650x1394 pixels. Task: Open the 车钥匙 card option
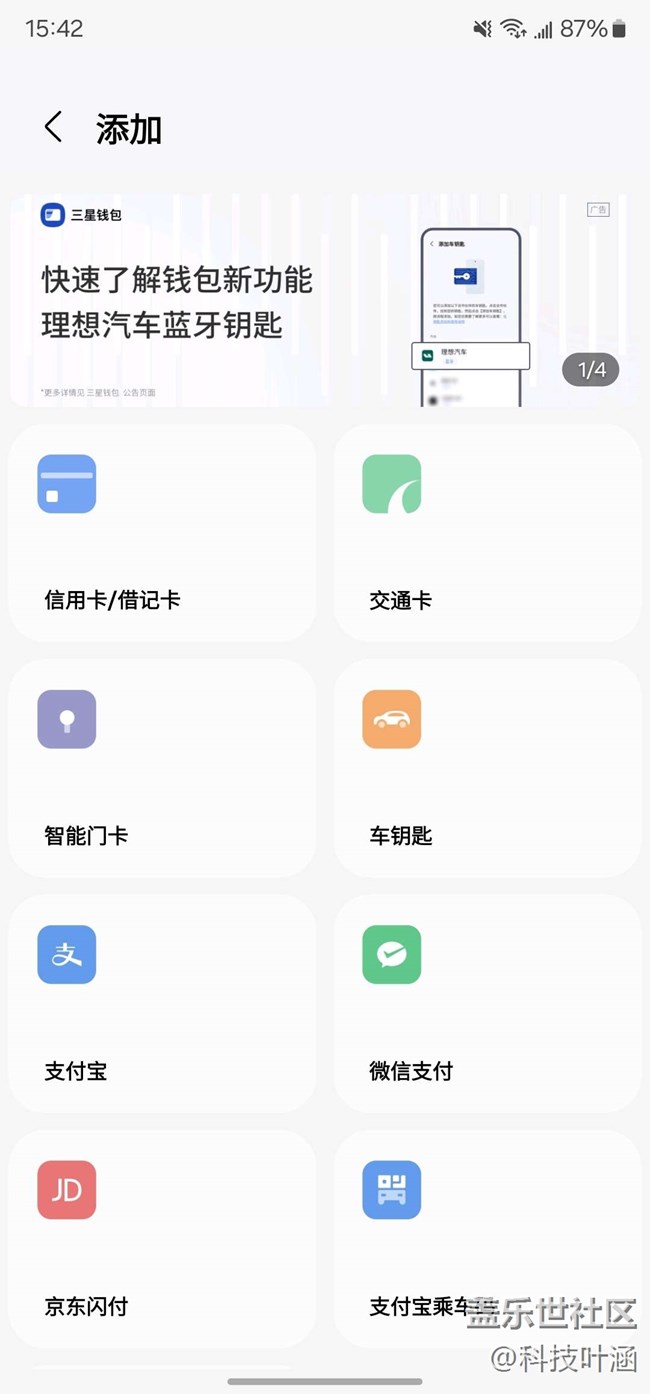coord(487,768)
